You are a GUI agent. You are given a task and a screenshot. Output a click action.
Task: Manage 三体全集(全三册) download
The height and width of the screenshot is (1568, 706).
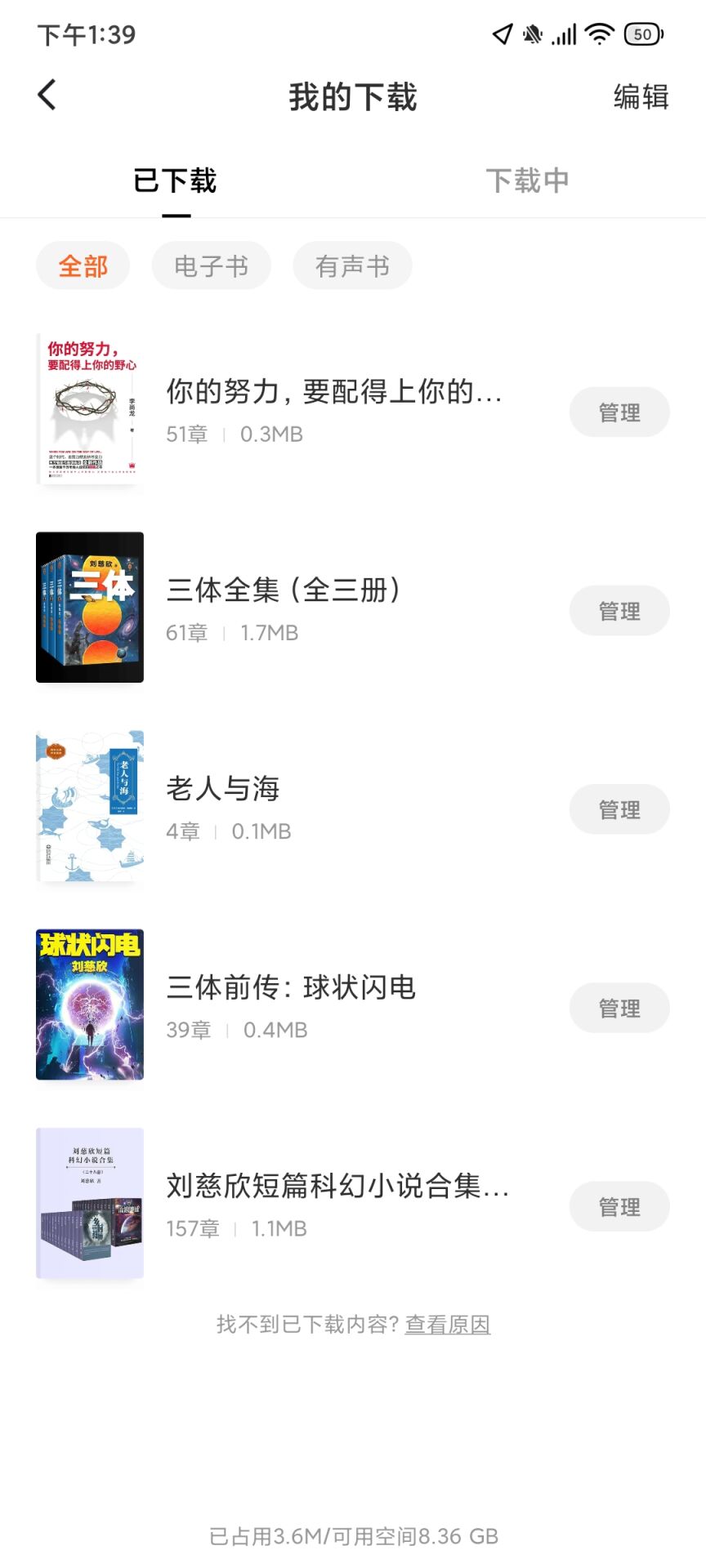619,611
